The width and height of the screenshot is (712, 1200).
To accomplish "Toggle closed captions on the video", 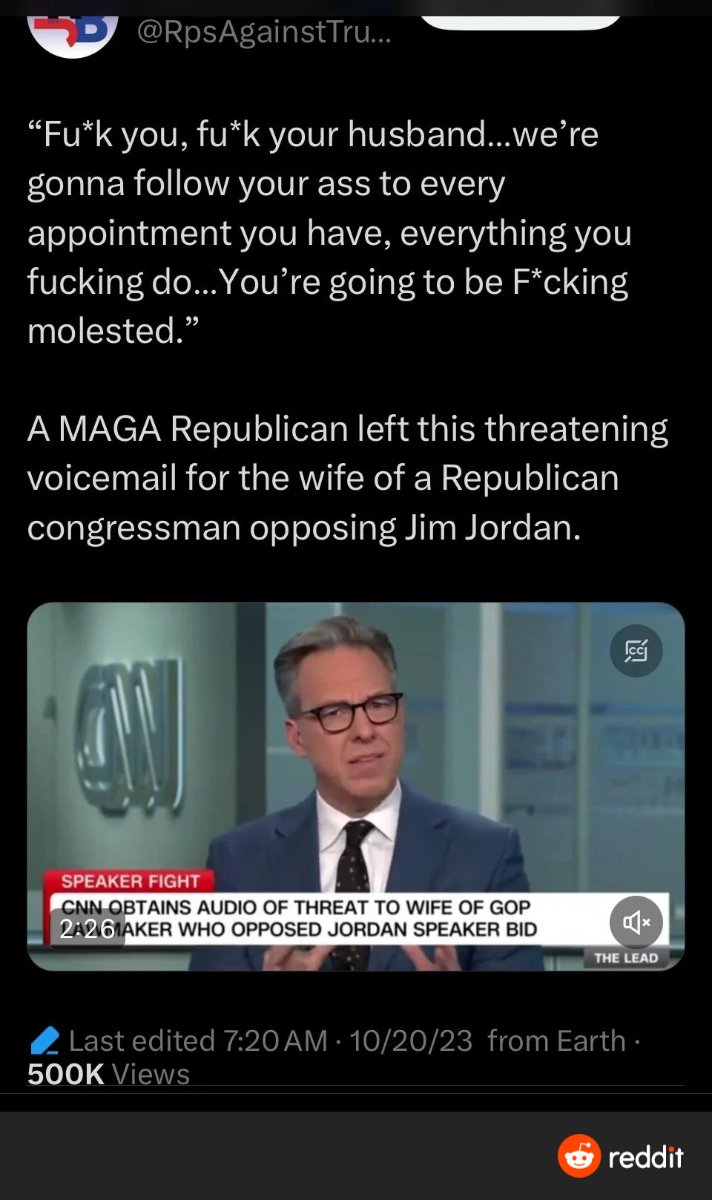I will (636, 652).
